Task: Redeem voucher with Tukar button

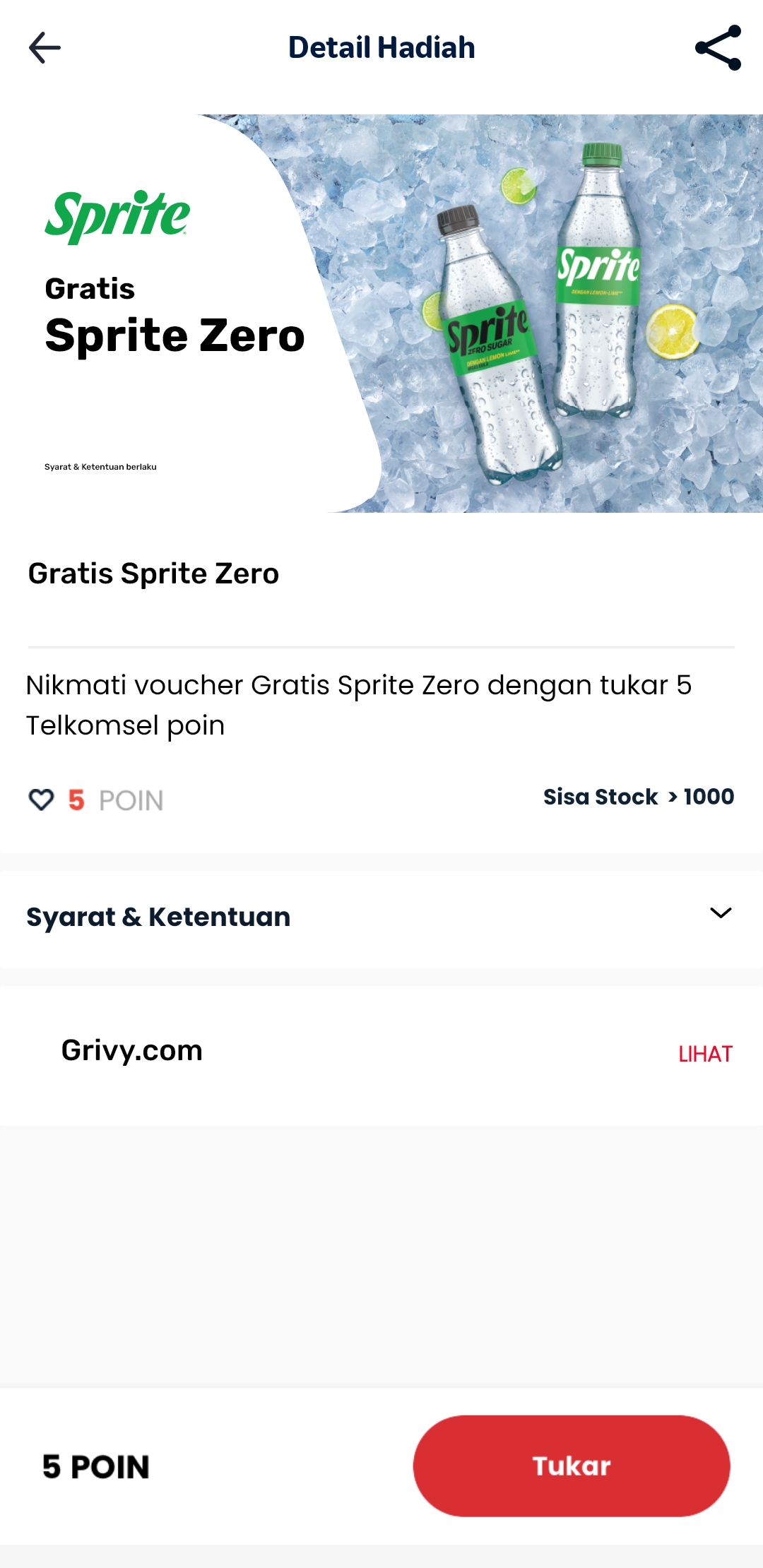Action: coord(571,1466)
